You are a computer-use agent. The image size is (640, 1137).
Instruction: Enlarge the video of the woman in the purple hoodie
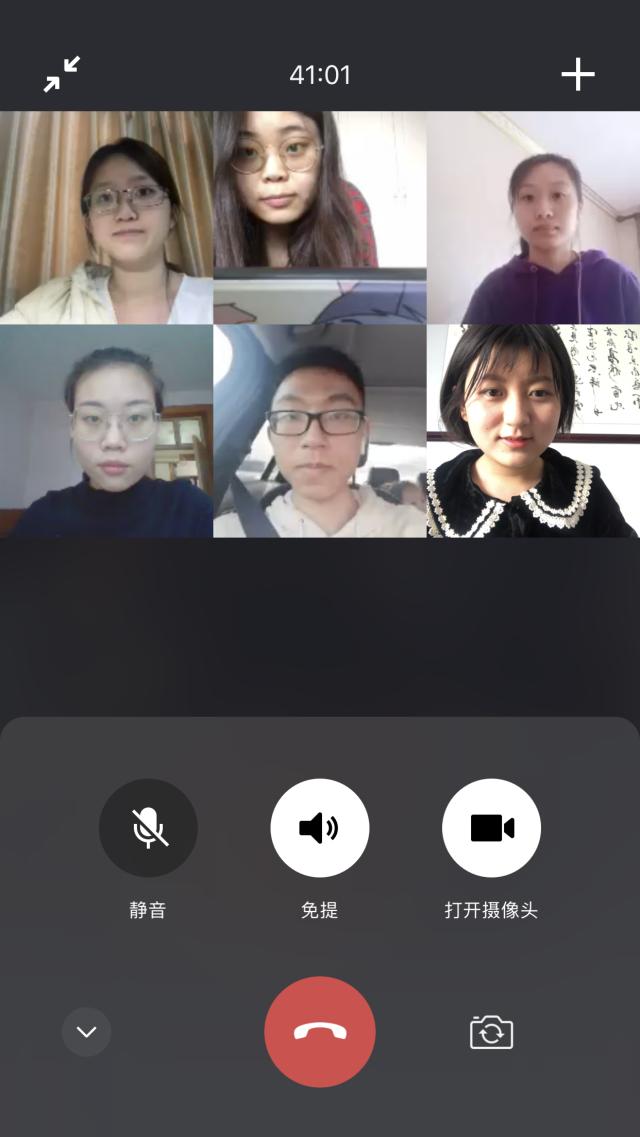tap(533, 217)
